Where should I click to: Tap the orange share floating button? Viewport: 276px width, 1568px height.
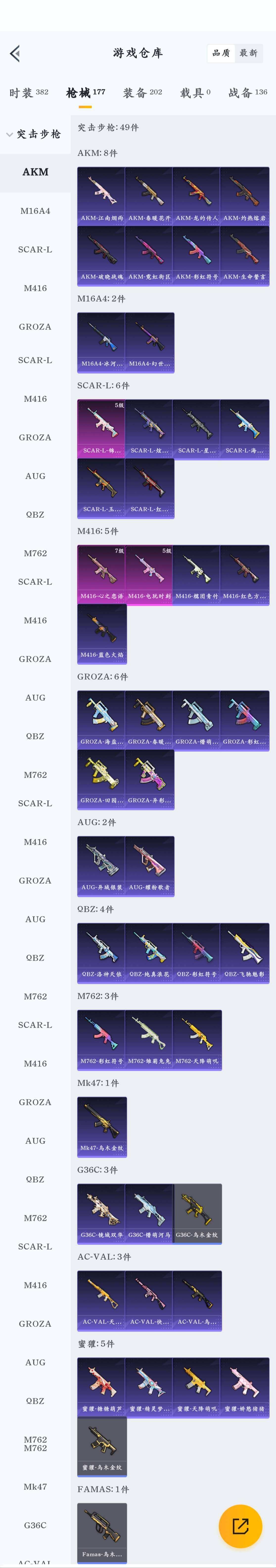pos(240,1525)
